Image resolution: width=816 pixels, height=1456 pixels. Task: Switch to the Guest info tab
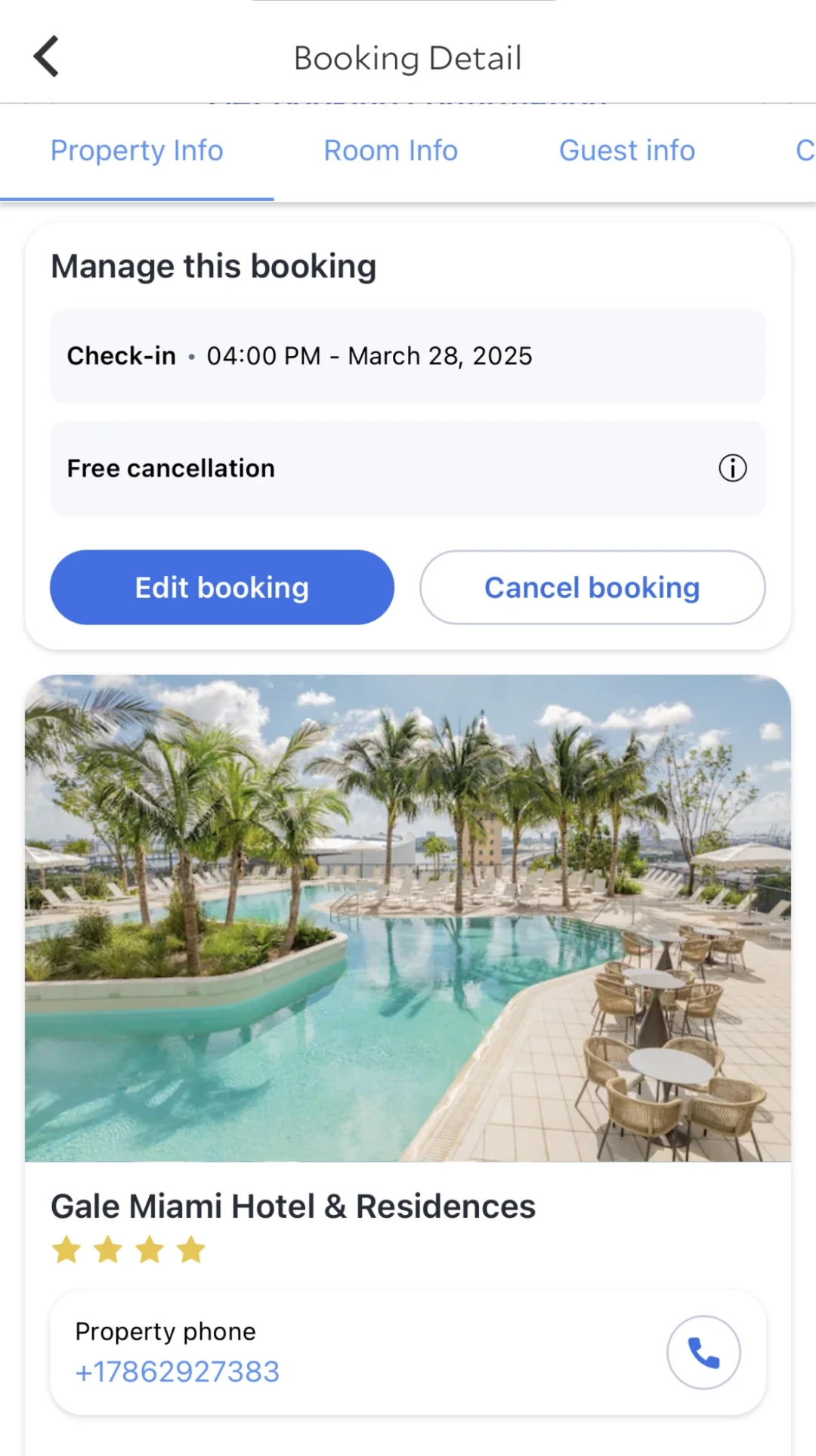pyautogui.click(x=626, y=150)
